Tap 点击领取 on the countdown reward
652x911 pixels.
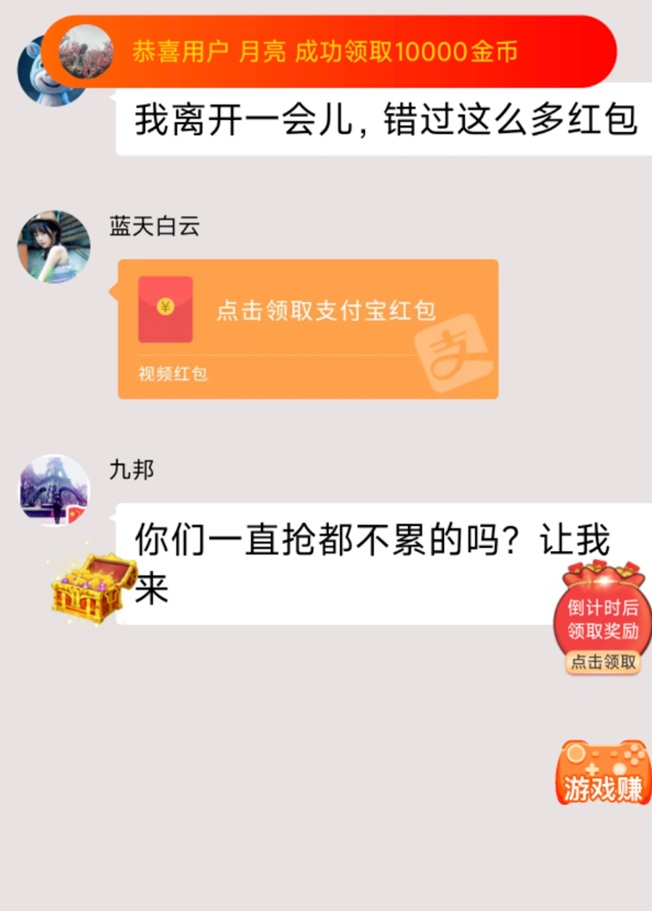click(x=603, y=662)
